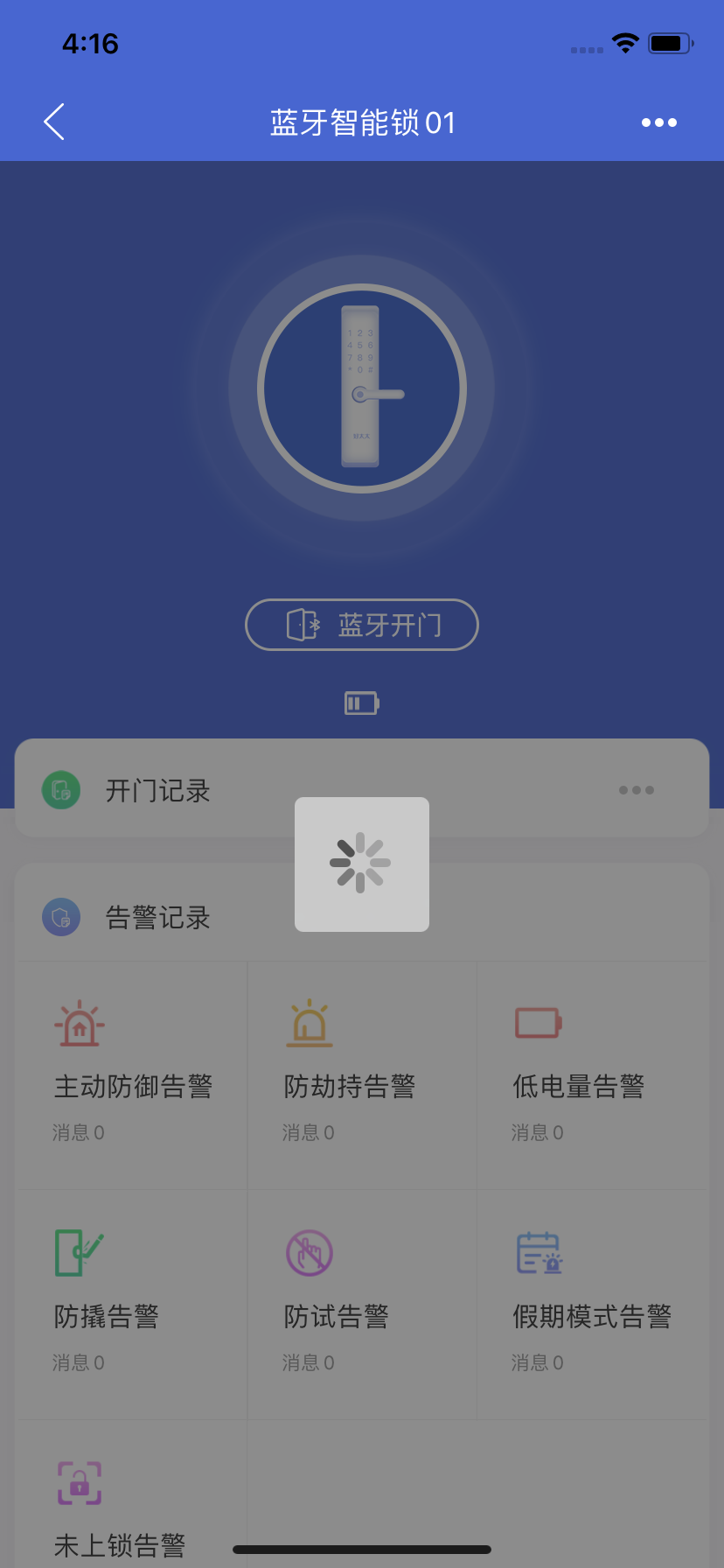This screenshot has height=1568, width=724.
Task: Open 假期模式告警 holiday mode alerts
Action: (x=591, y=1304)
